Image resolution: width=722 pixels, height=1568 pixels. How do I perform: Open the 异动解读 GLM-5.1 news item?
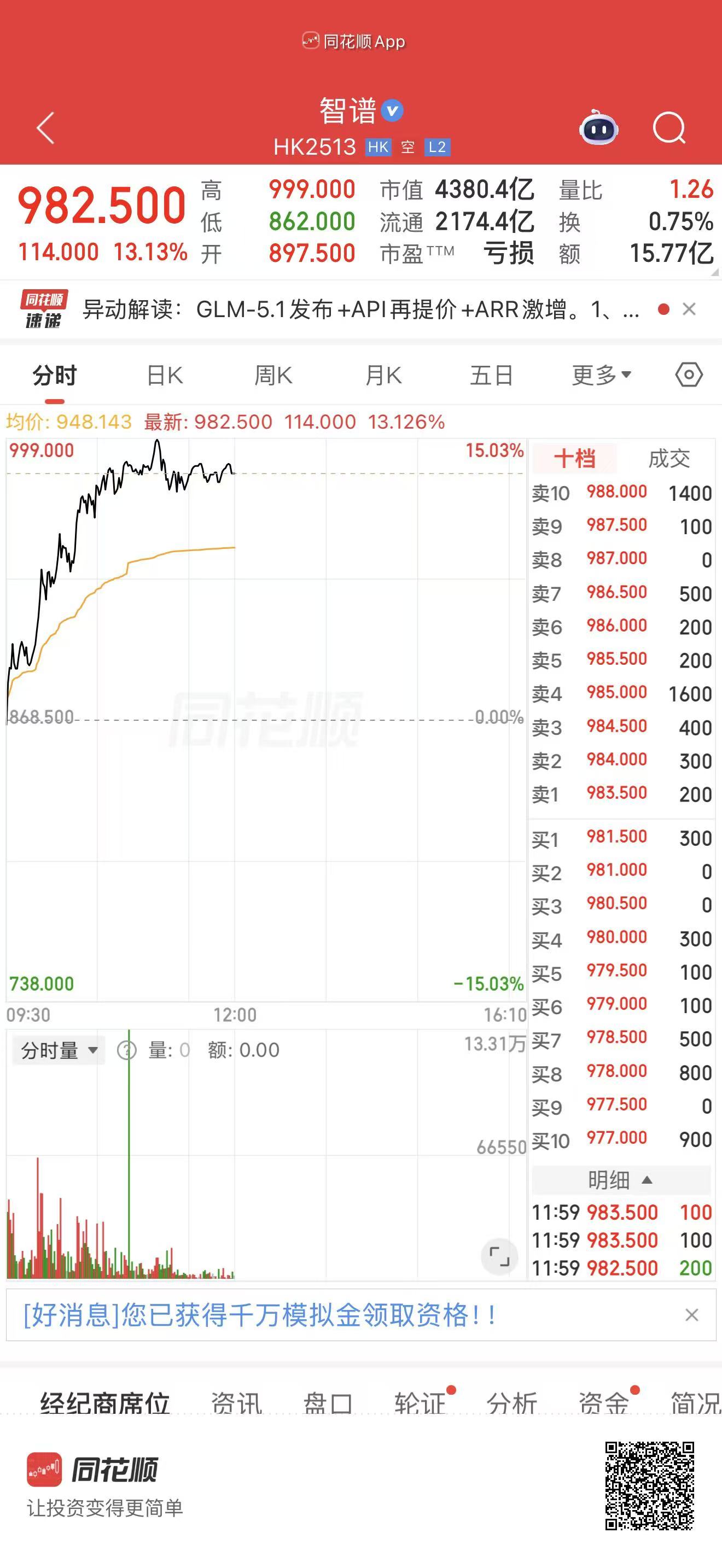point(360,310)
